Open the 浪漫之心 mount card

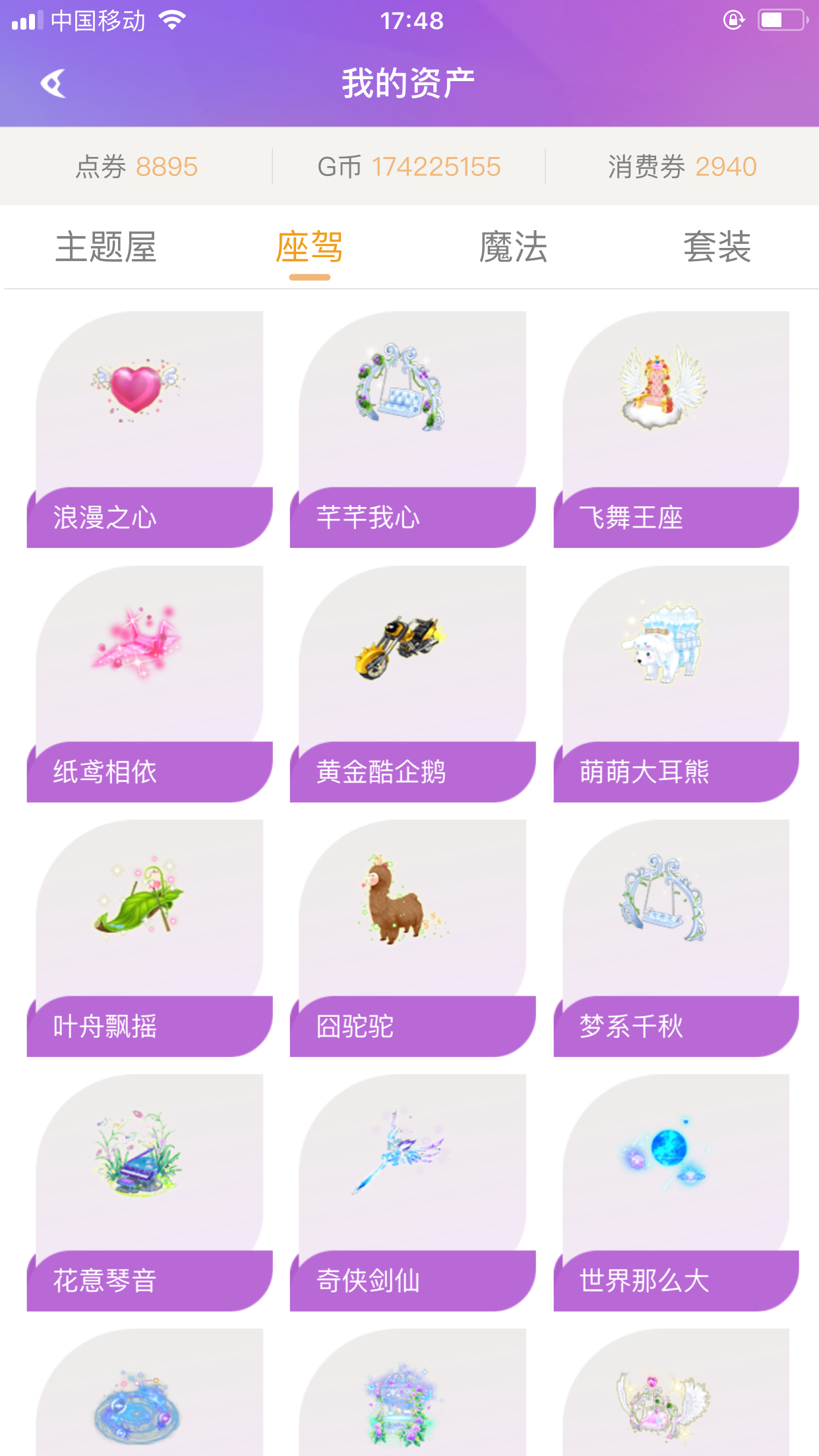[x=149, y=429]
